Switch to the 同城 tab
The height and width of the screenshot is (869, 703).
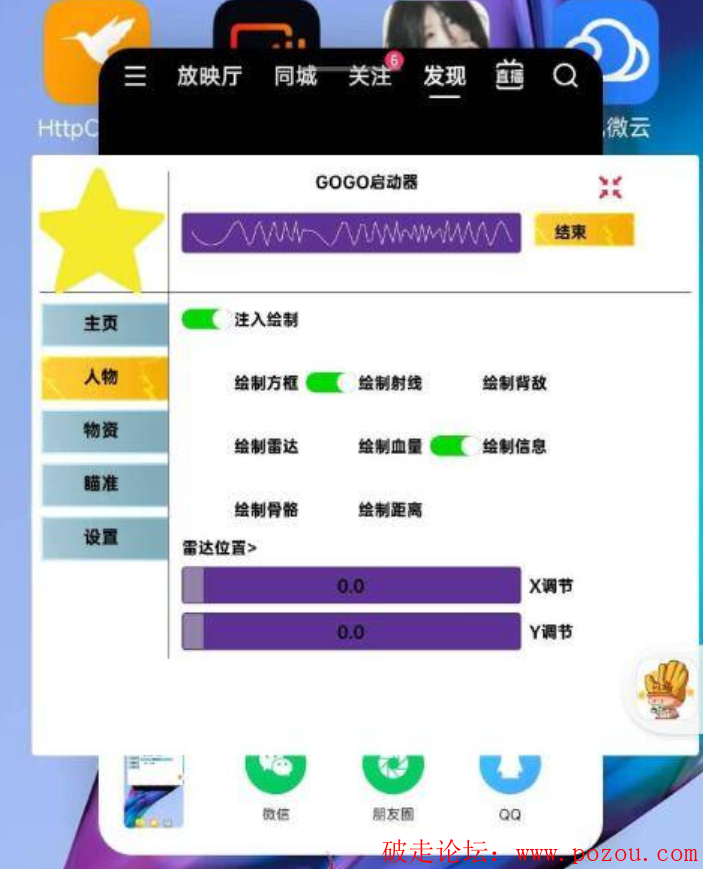pos(295,77)
